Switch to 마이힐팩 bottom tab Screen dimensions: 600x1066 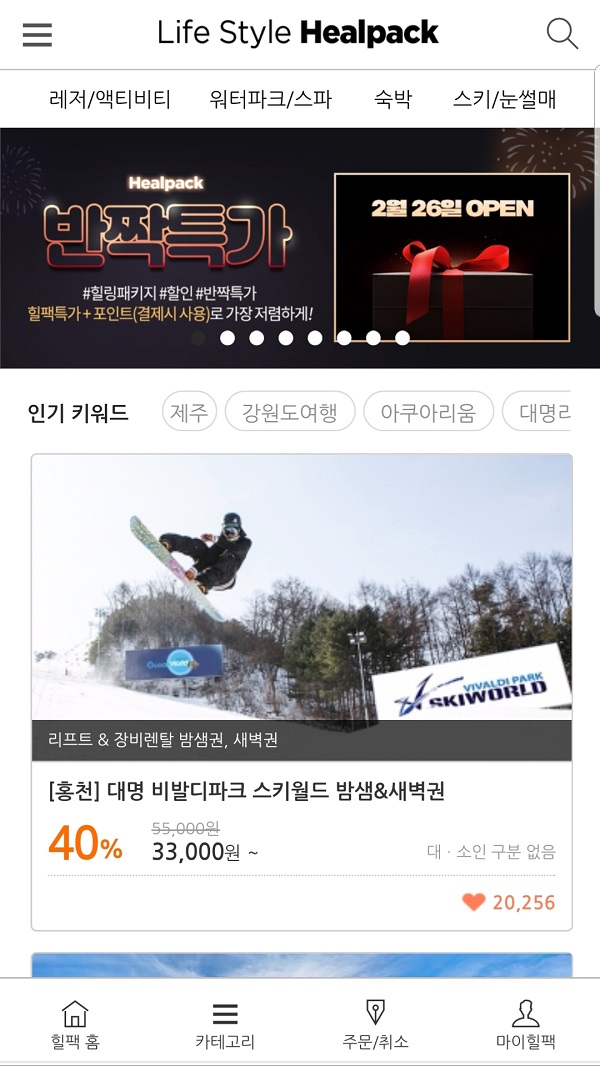point(525,1025)
